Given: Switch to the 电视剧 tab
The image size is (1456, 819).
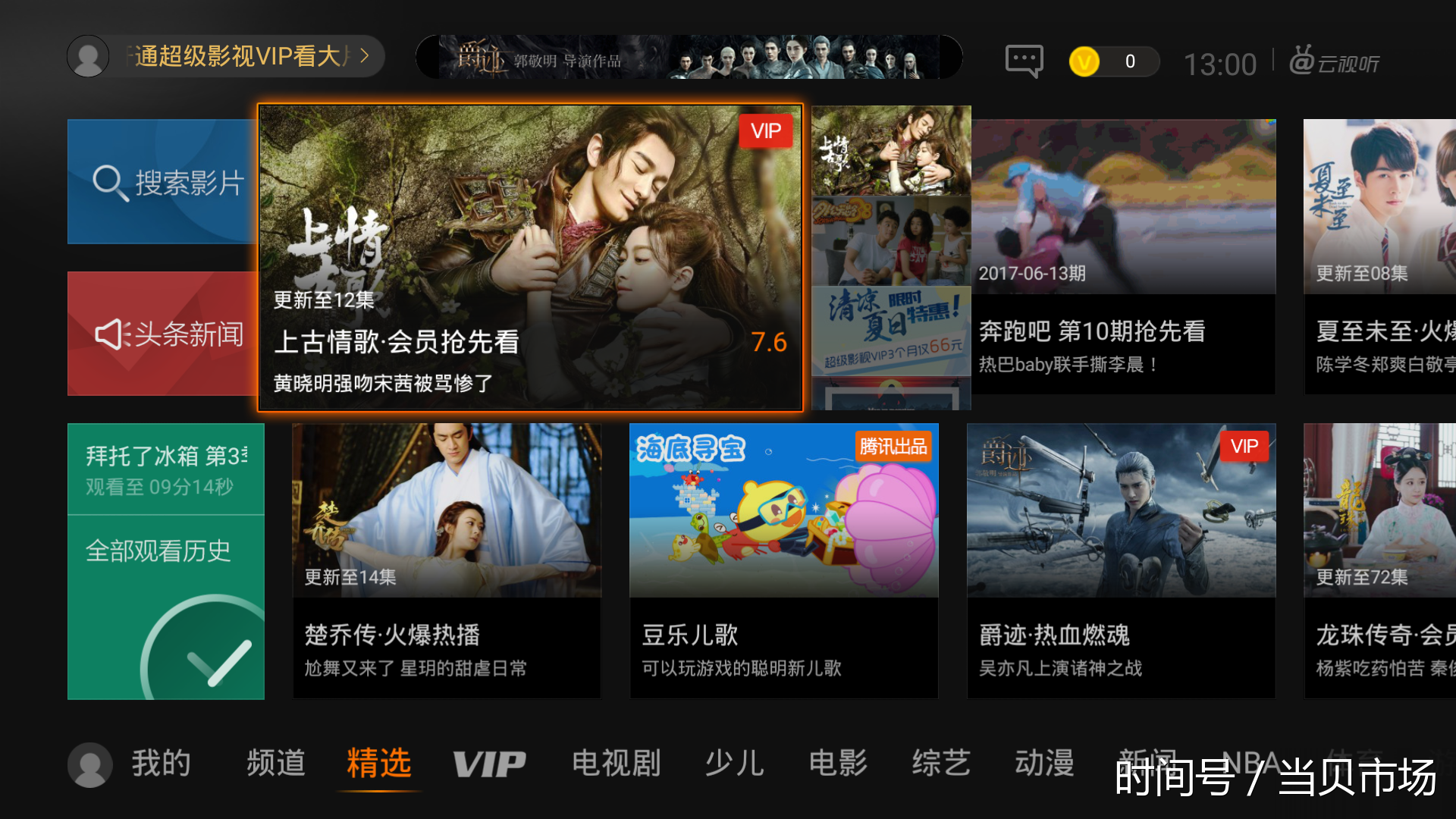Looking at the screenshot, I should coord(616,763).
